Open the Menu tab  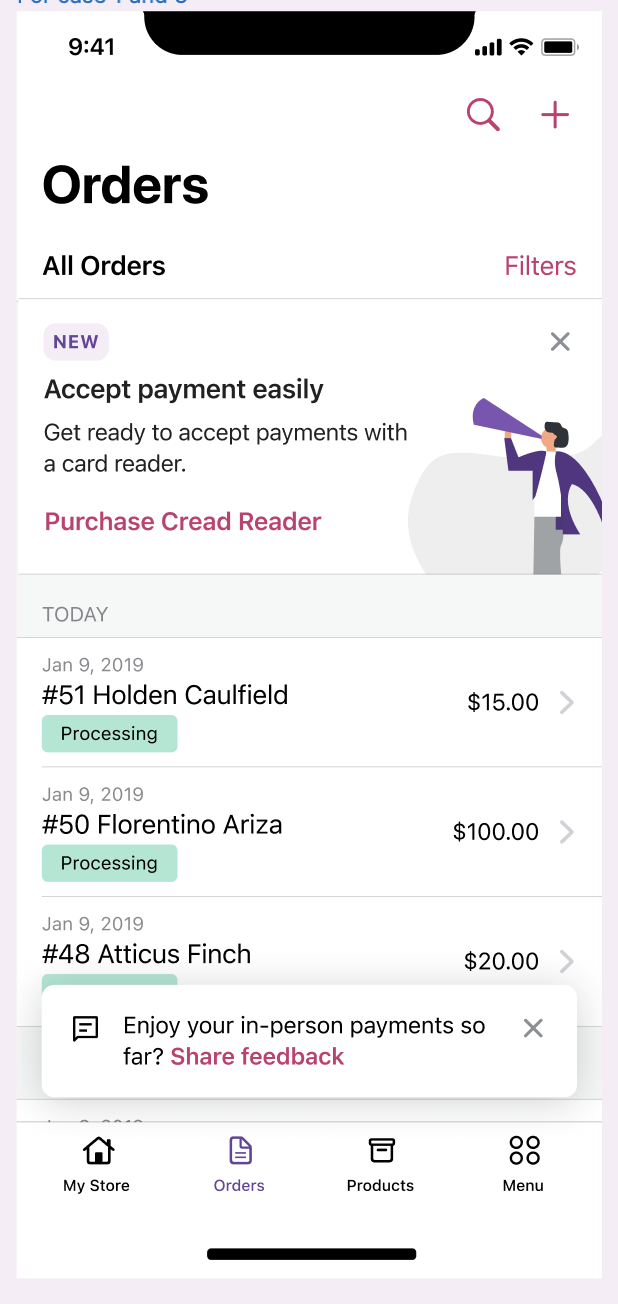pos(524,1165)
